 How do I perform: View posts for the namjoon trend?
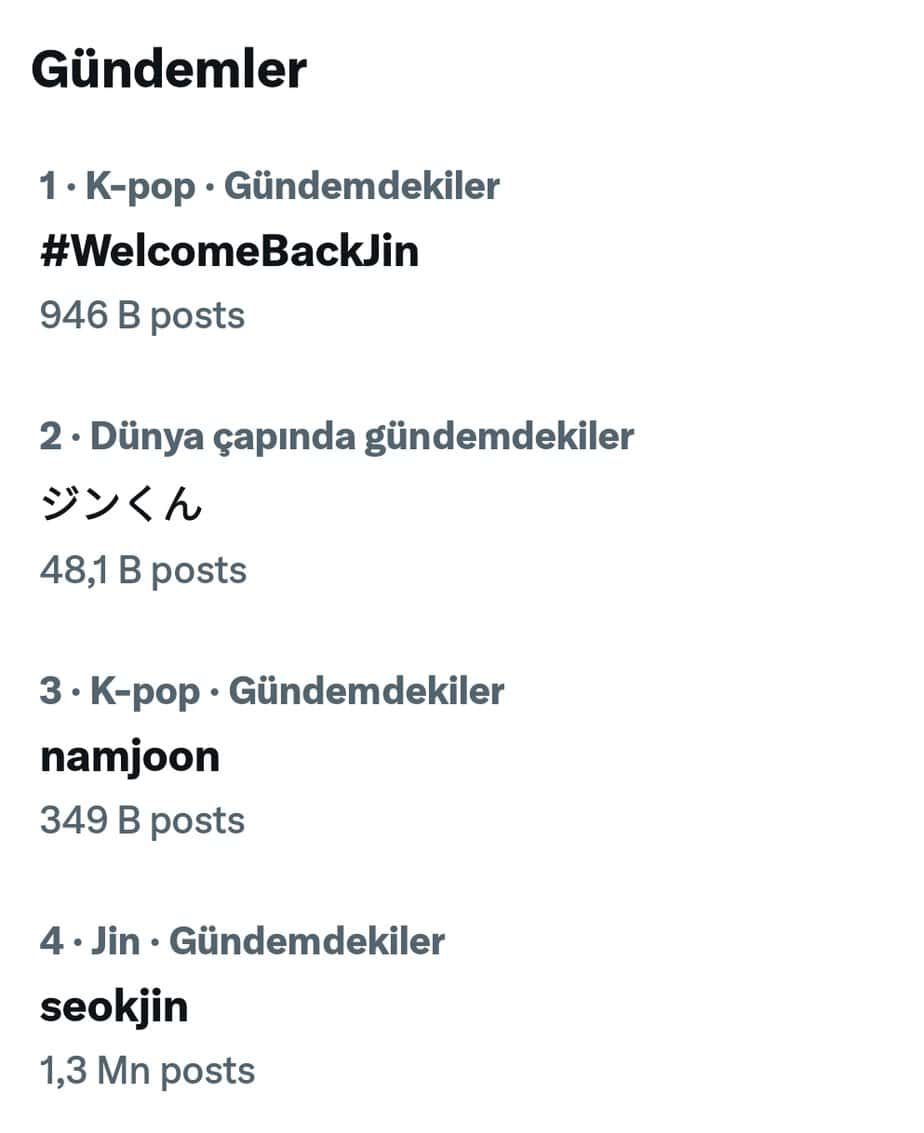pos(130,757)
